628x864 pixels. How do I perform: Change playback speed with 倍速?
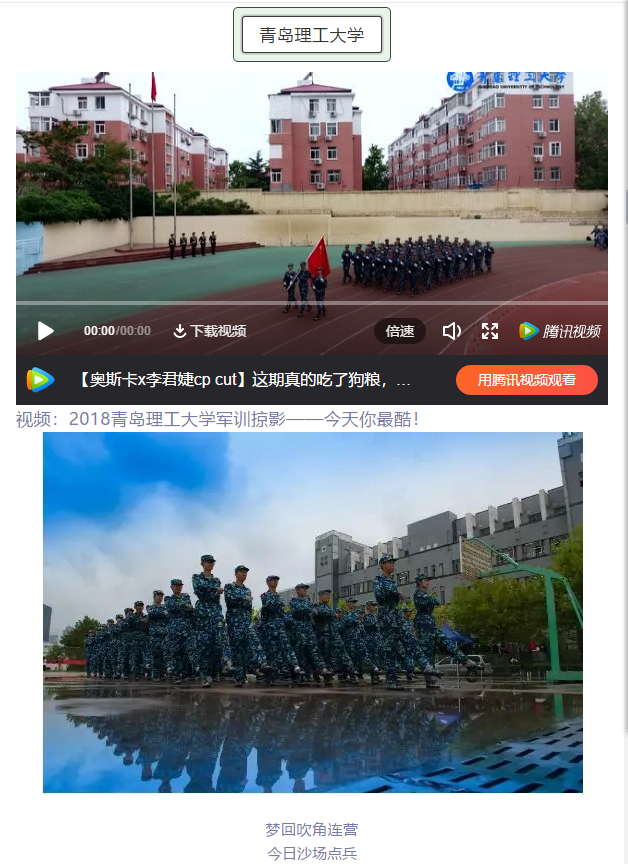400,331
